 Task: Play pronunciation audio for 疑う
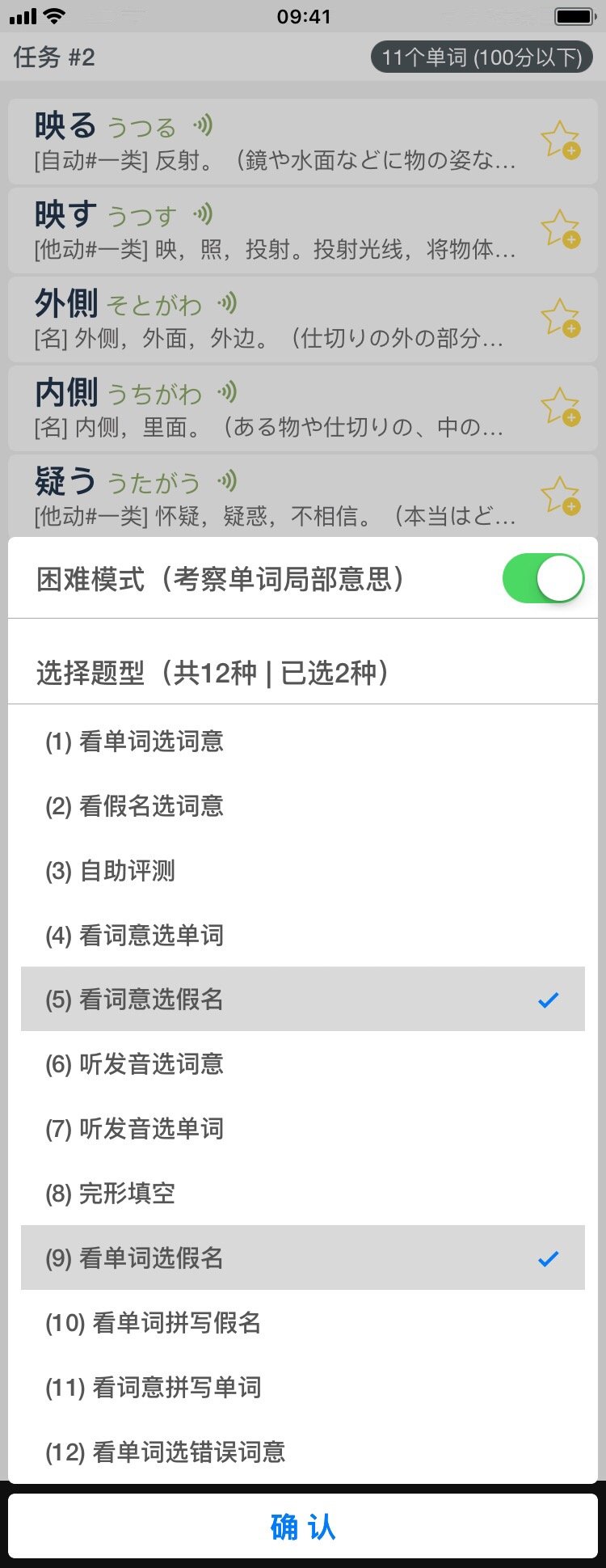226,479
